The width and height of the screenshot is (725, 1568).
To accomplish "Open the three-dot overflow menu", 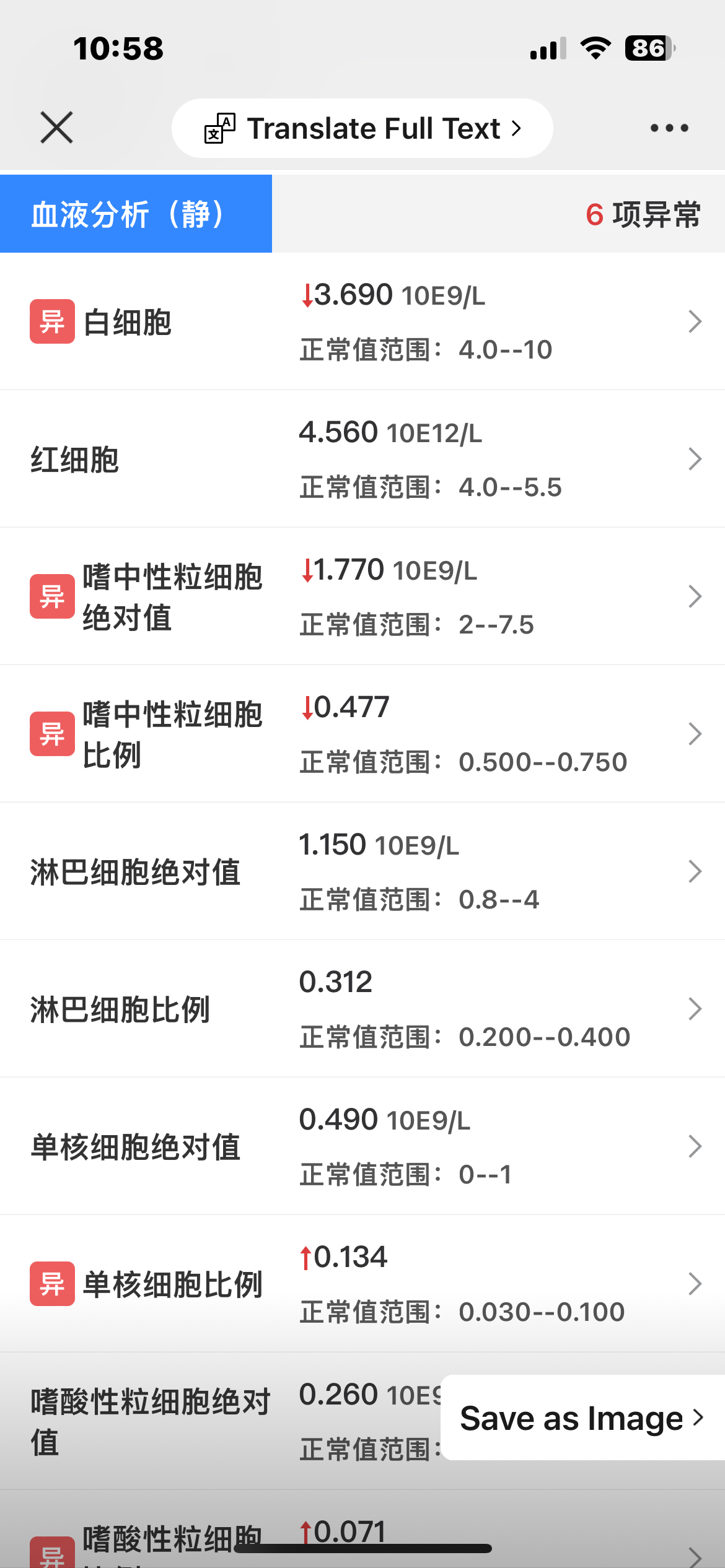I will (x=669, y=128).
